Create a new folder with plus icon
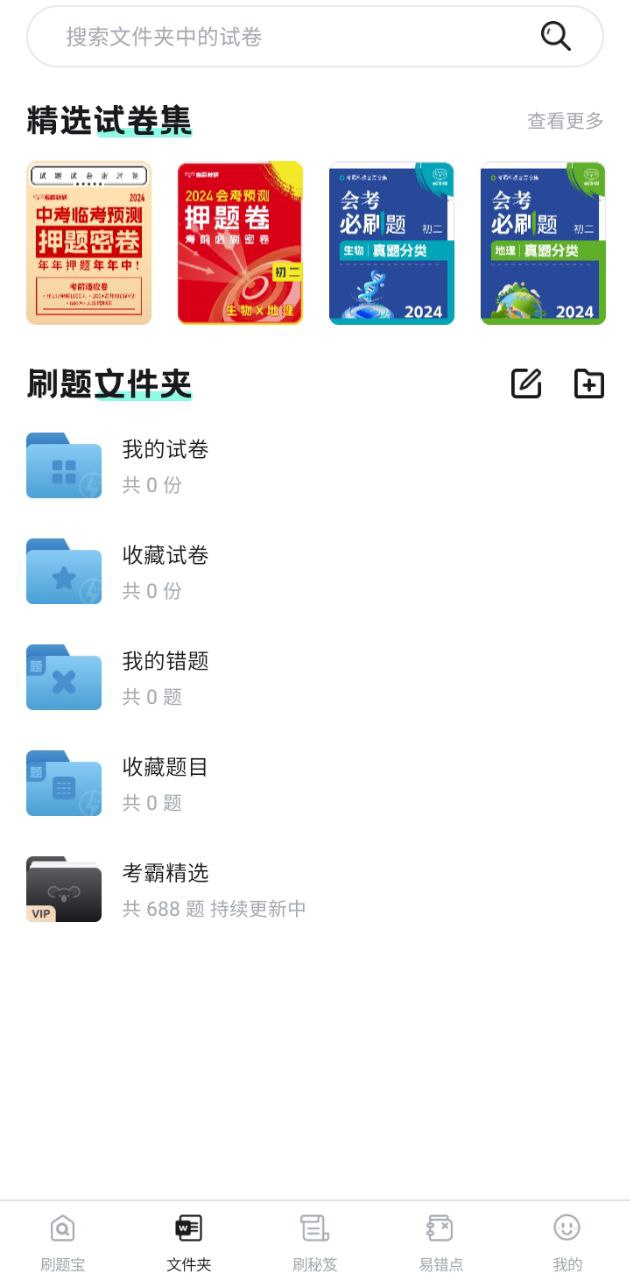This screenshot has height=1280, width=630. point(589,383)
